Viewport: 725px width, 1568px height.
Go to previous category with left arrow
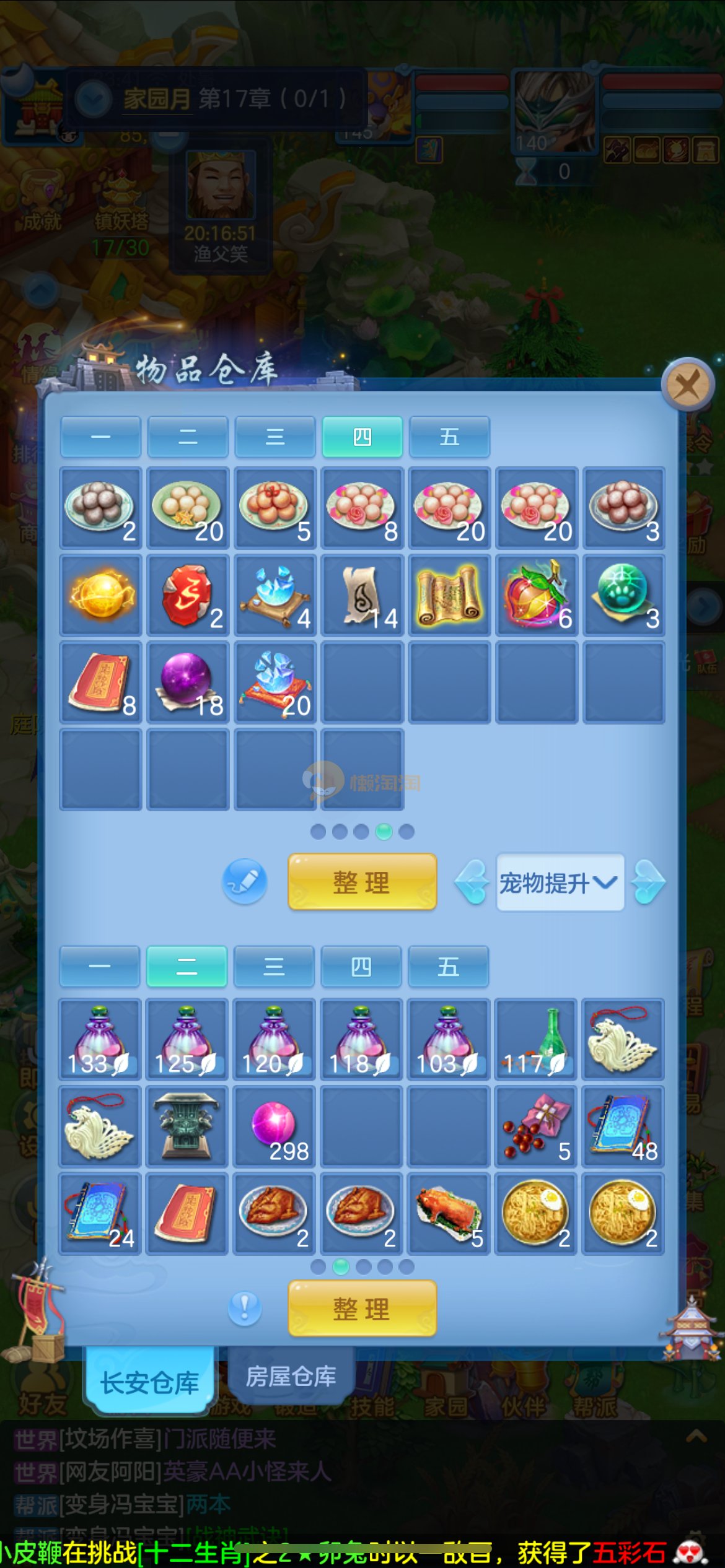[472, 882]
